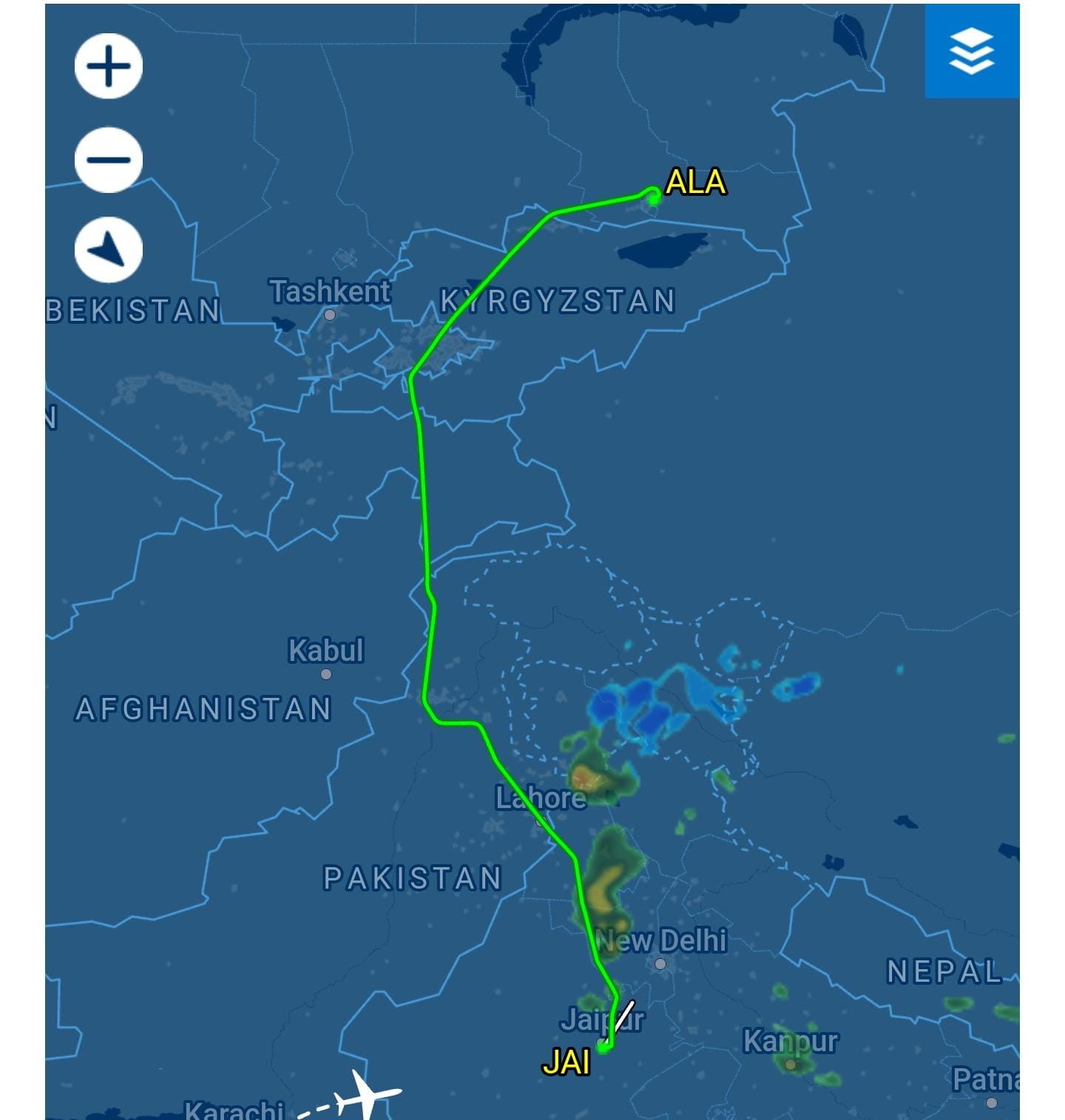Open the map layers menu
Screen dimensions: 1065x1120
coord(971,51)
